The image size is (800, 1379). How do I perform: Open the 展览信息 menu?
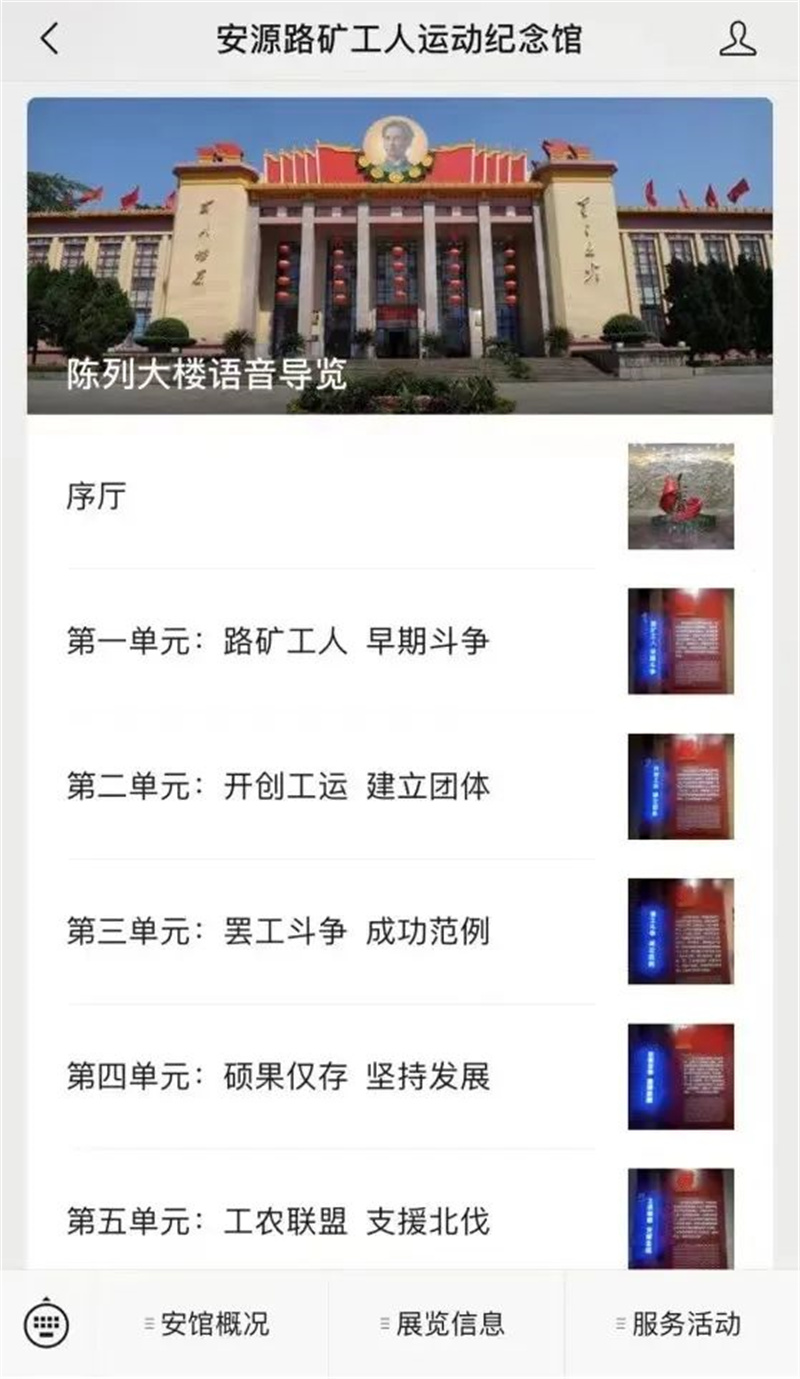pos(446,1324)
